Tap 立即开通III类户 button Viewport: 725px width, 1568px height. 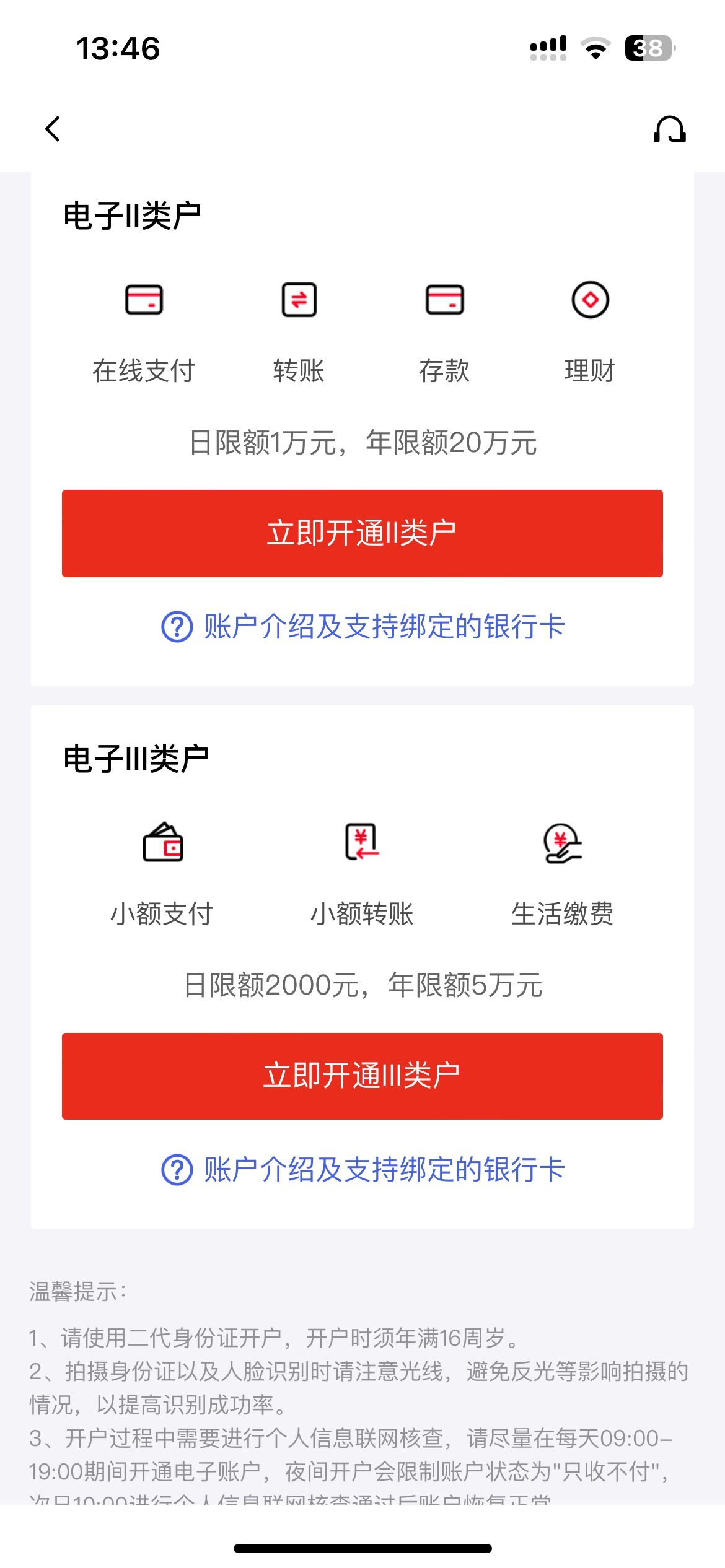pyautogui.click(x=362, y=1076)
